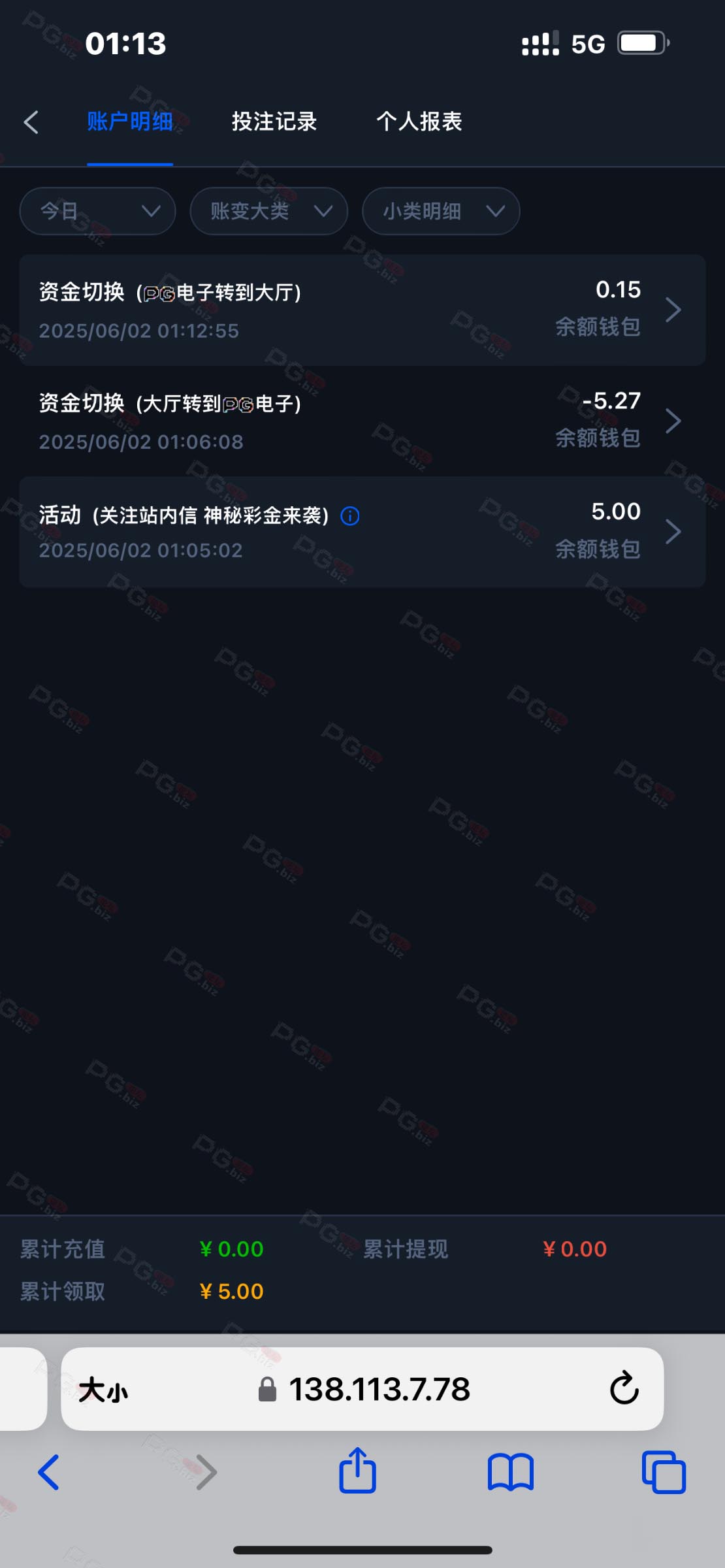Select the 账户明细 tab
The height and width of the screenshot is (1568, 725).
[x=130, y=122]
